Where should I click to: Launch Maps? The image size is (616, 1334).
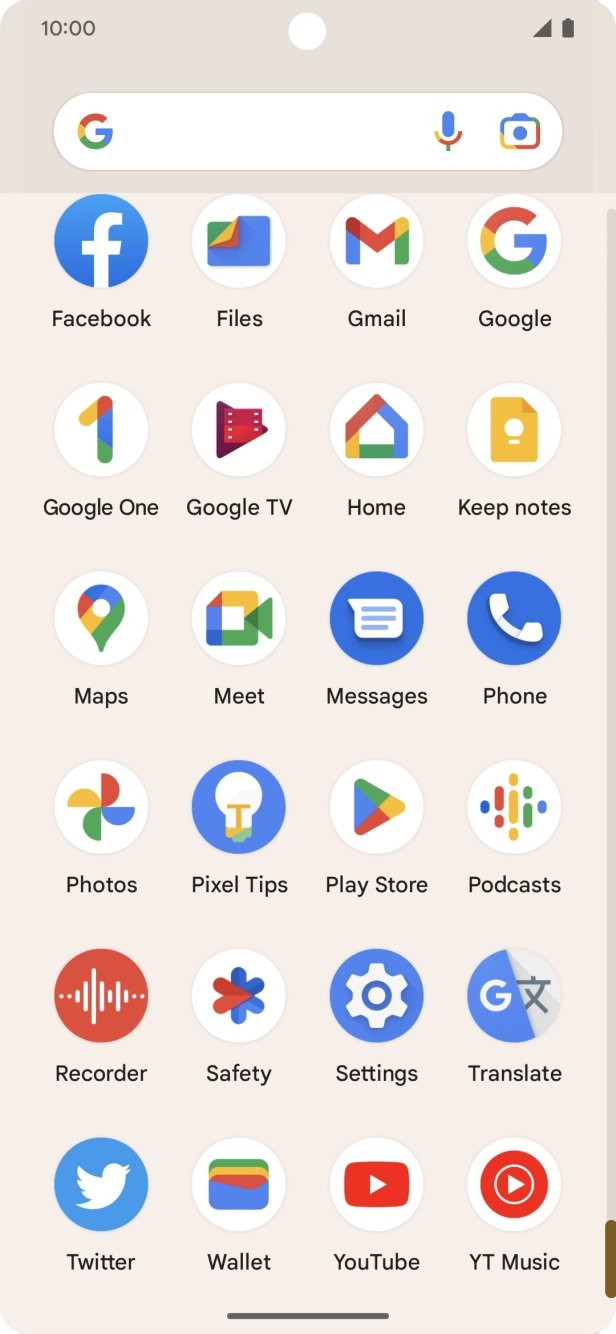[101, 619]
